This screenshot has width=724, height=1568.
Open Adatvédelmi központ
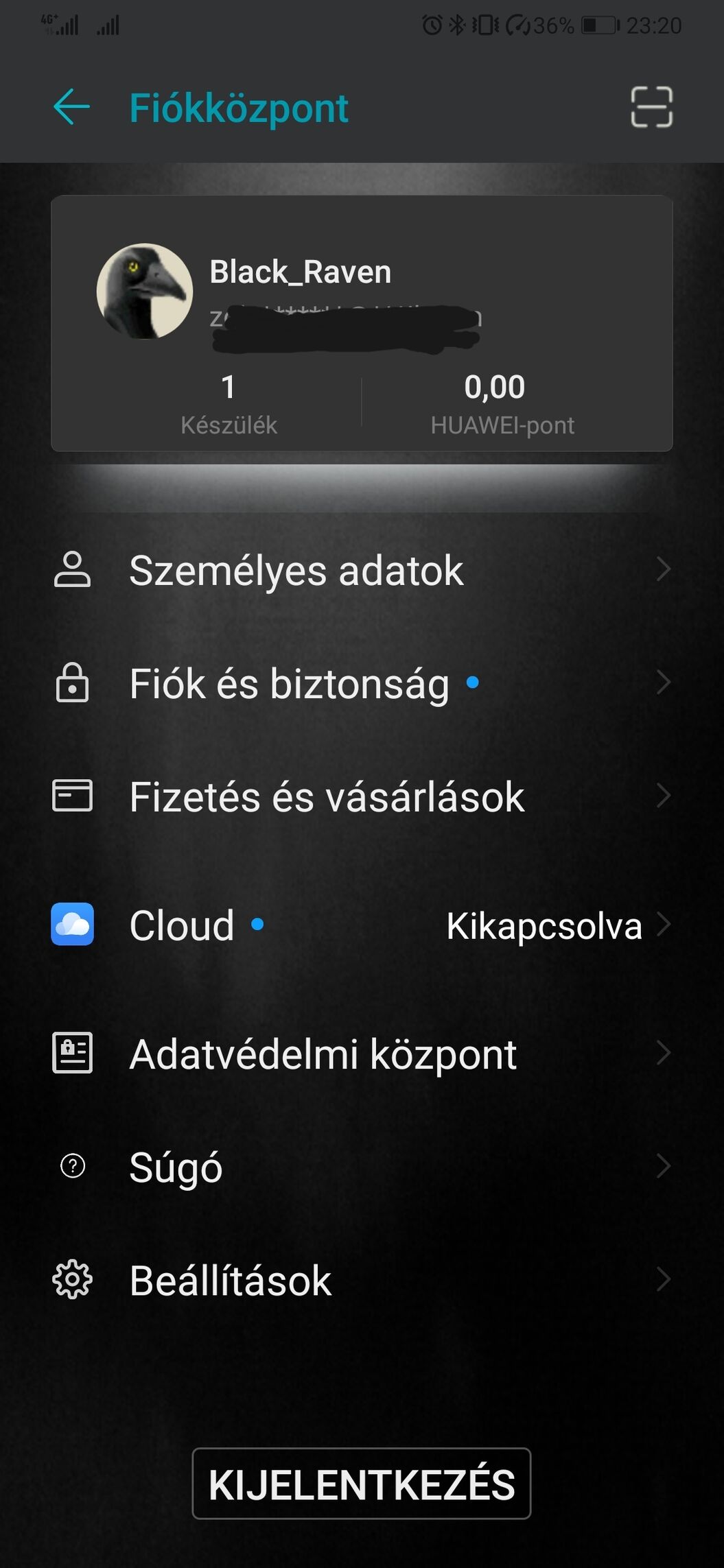click(362, 1053)
